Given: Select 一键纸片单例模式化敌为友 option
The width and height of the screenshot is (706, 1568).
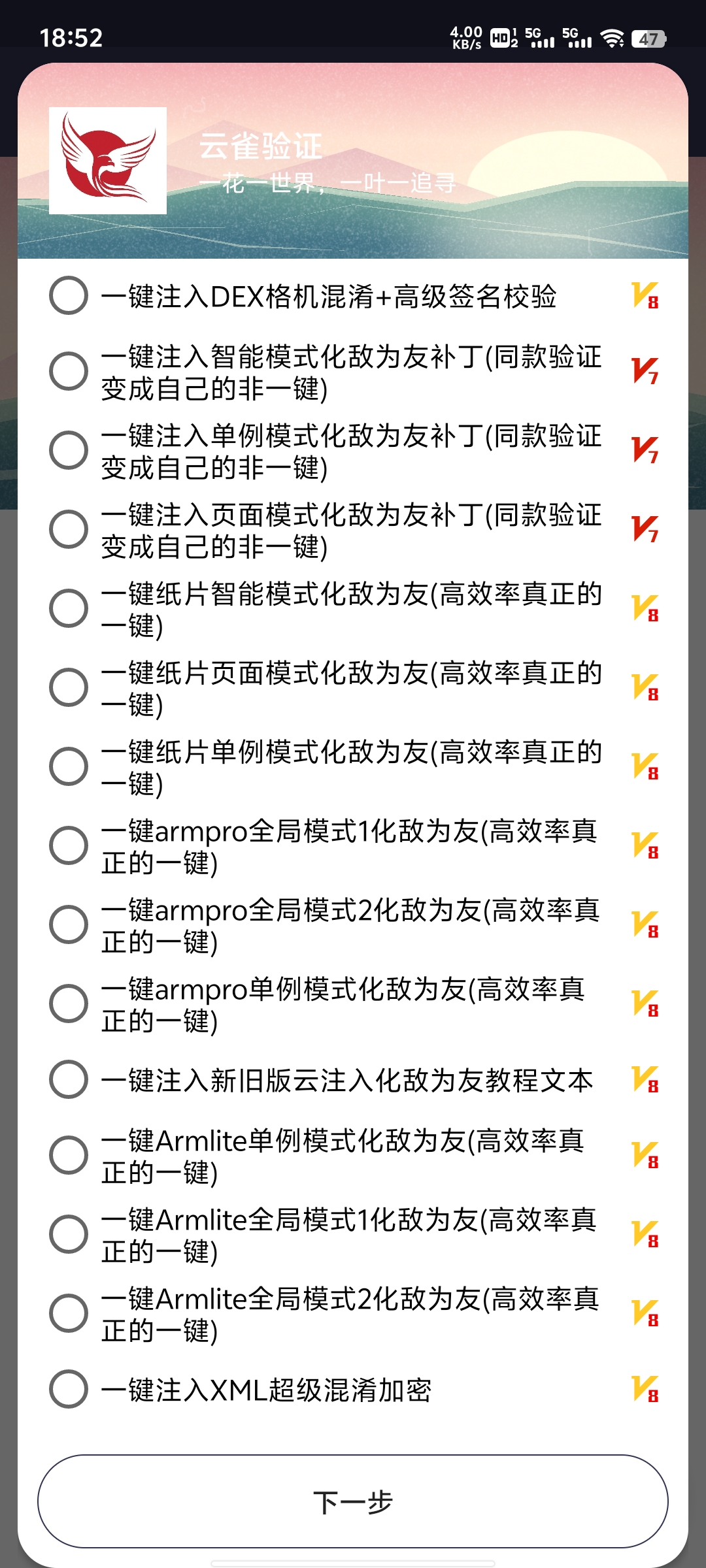Looking at the screenshot, I should pyautogui.click(x=69, y=766).
